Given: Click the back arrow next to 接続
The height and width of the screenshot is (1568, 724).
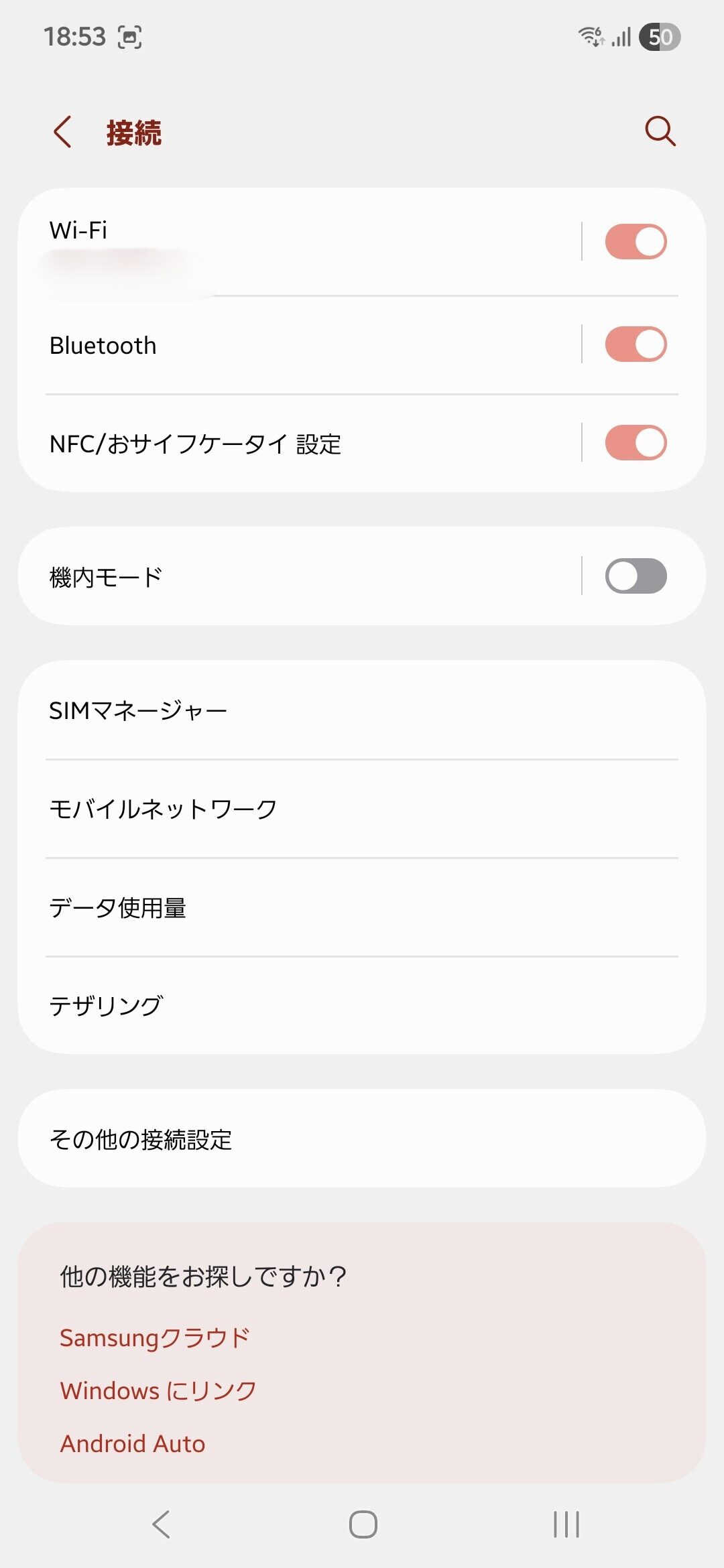Looking at the screenshot, I should click(x=64, y=132).
